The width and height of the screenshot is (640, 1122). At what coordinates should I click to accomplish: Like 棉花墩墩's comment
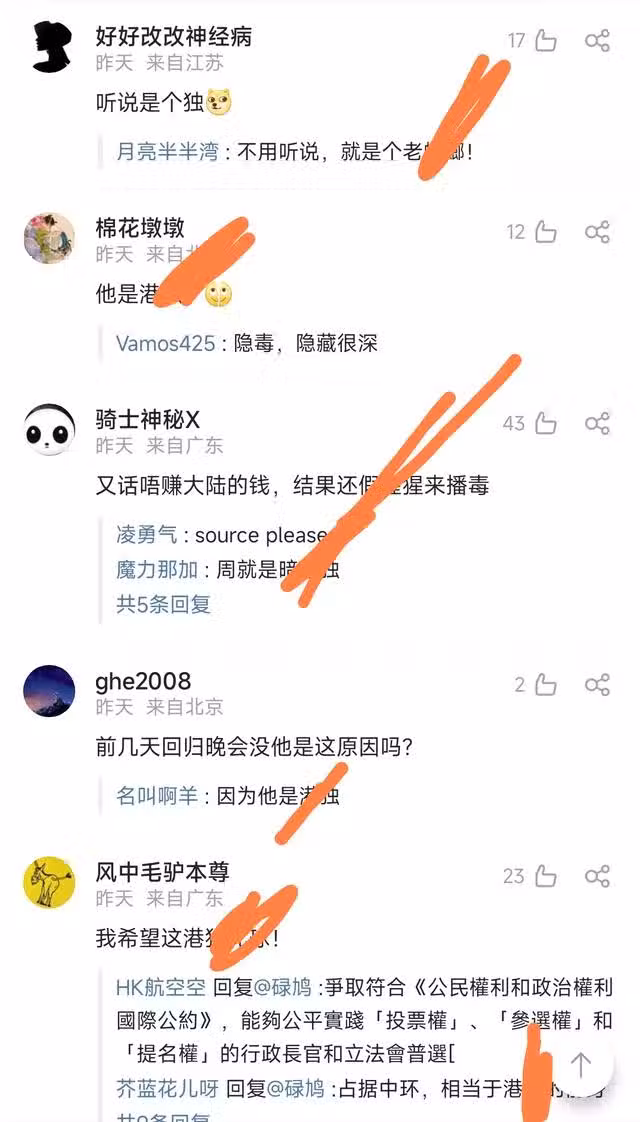[545, 232]
